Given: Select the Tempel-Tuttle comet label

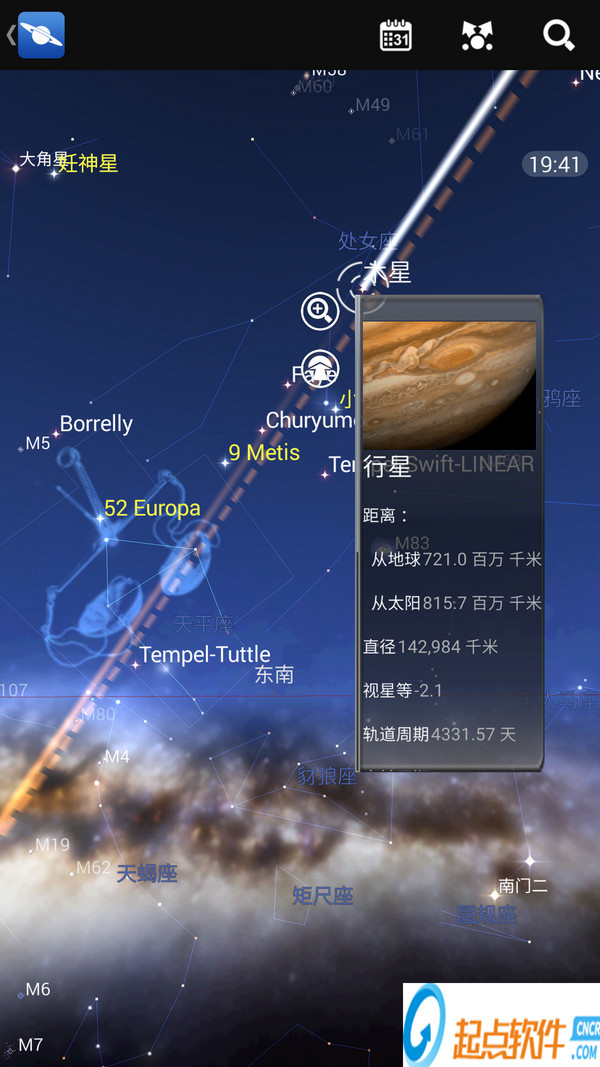Looking at the screenshot, I should click(x=205, y=655).
